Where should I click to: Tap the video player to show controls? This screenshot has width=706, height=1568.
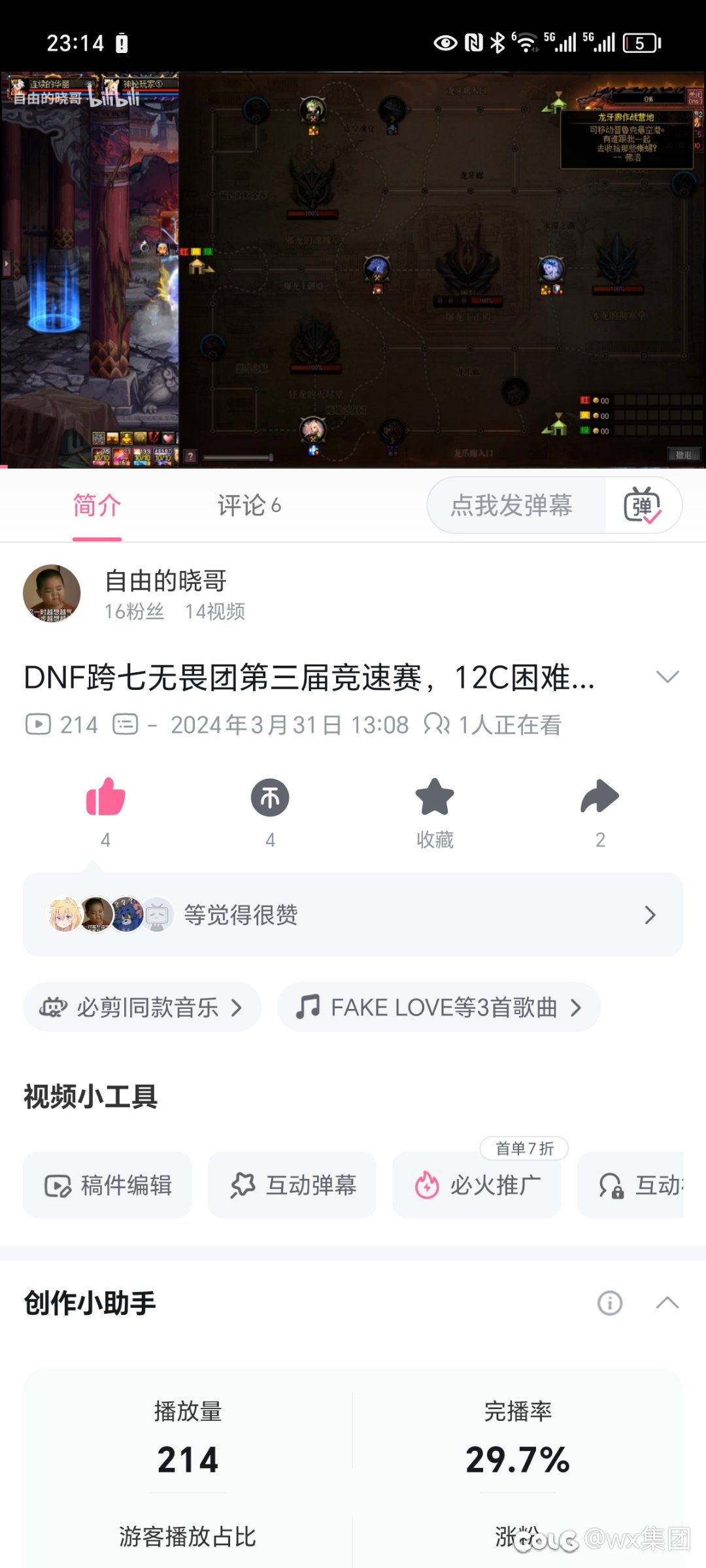pyautogui.click(x=353, y=269)
